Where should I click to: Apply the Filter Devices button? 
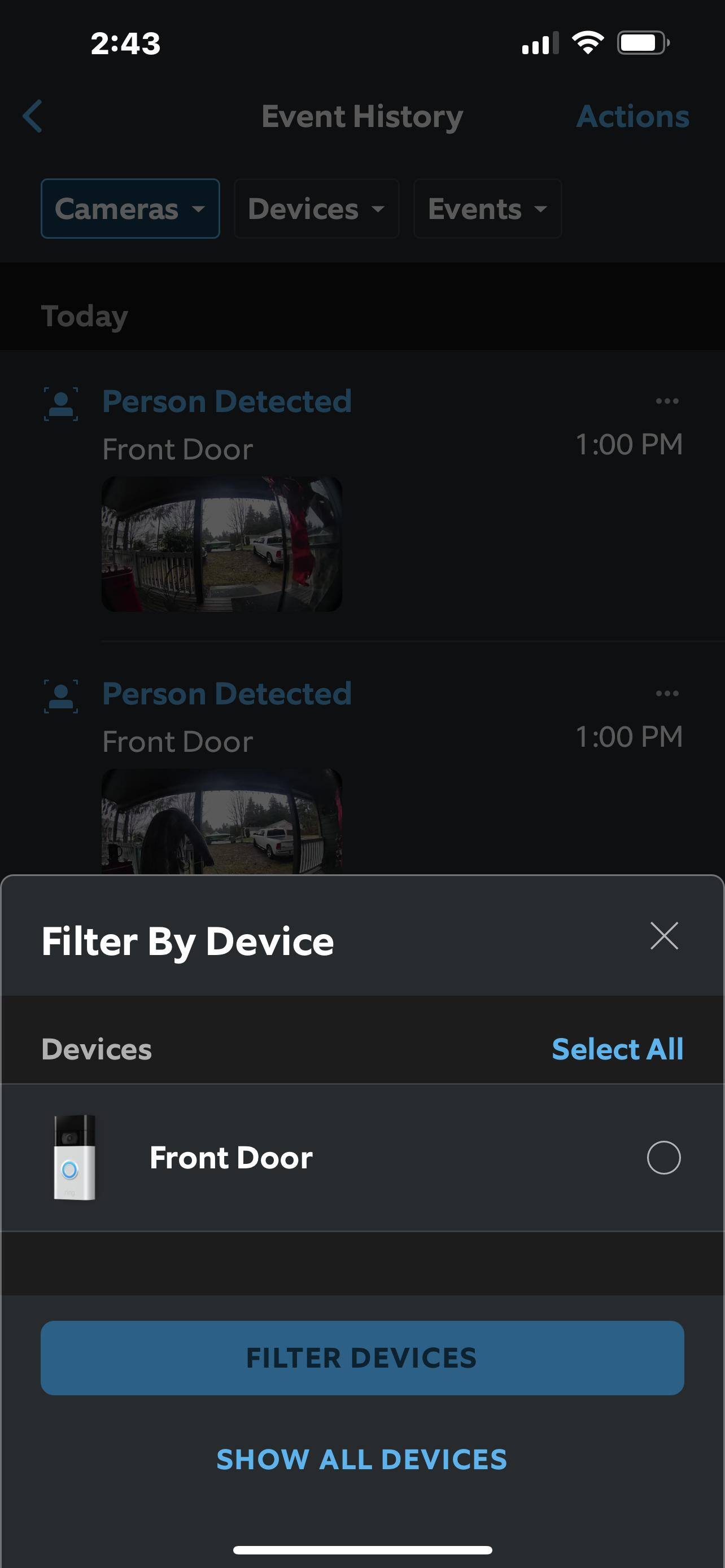point(362,1357)
